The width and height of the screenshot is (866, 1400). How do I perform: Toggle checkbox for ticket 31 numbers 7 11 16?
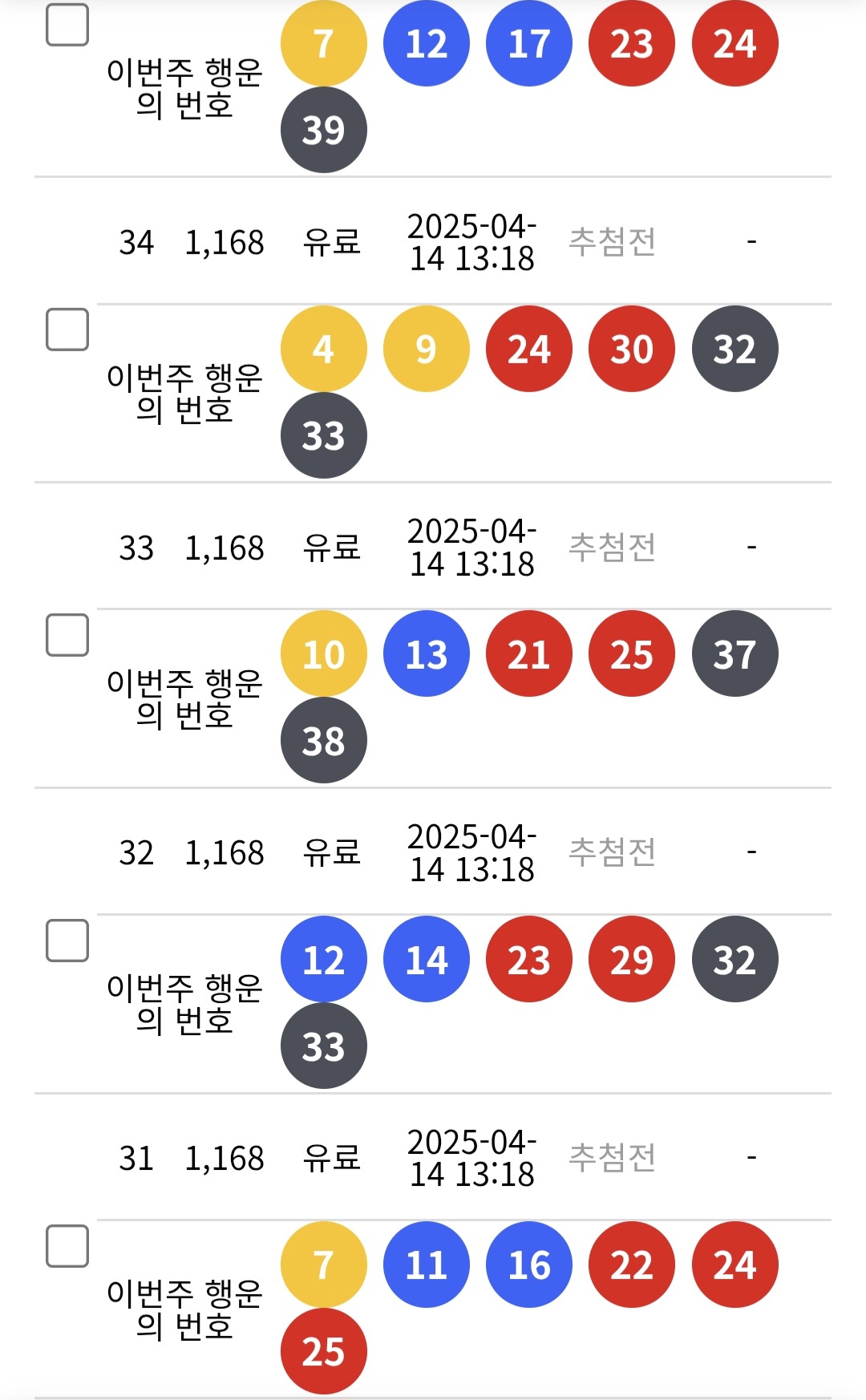[67, 1246]
